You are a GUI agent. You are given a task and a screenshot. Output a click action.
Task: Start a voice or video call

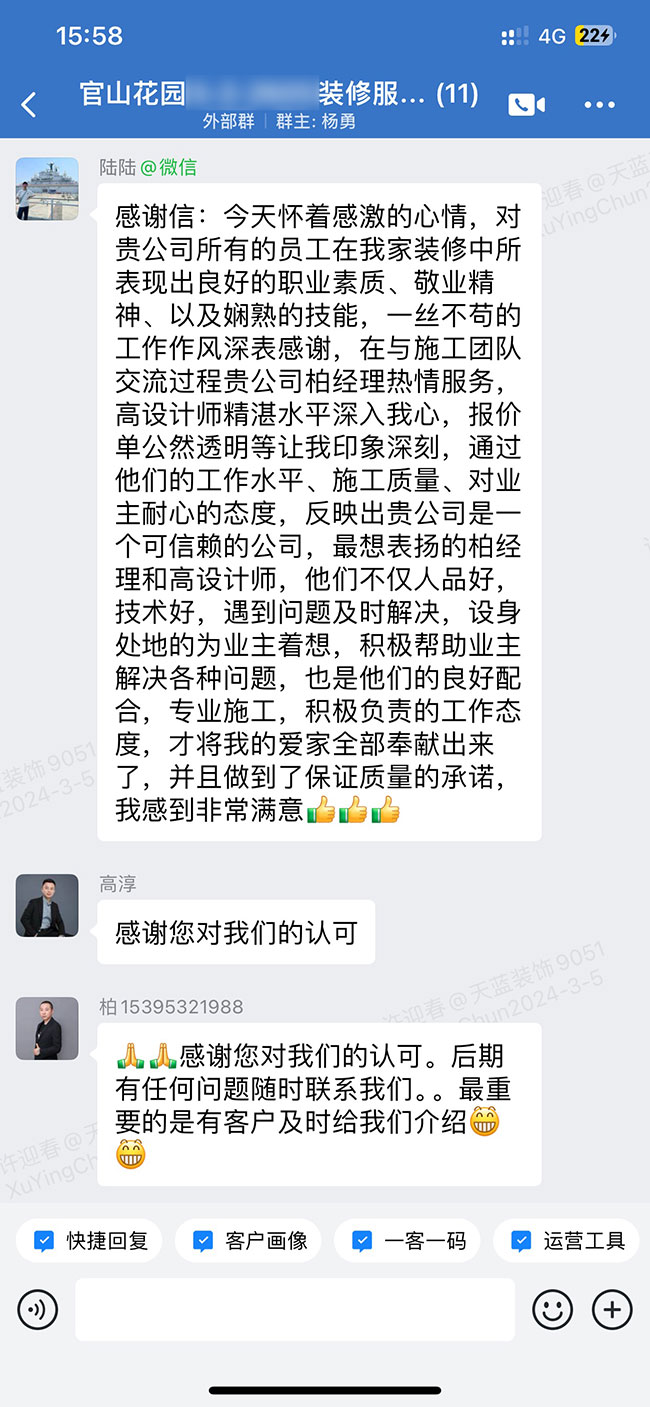pos(526,104)
